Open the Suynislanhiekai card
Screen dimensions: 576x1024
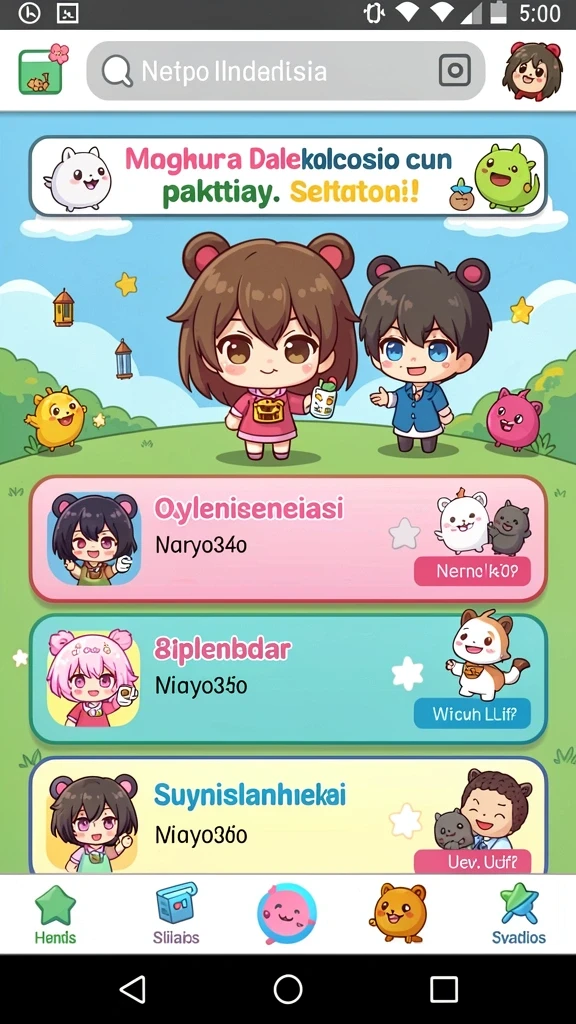tap(288, 816)
